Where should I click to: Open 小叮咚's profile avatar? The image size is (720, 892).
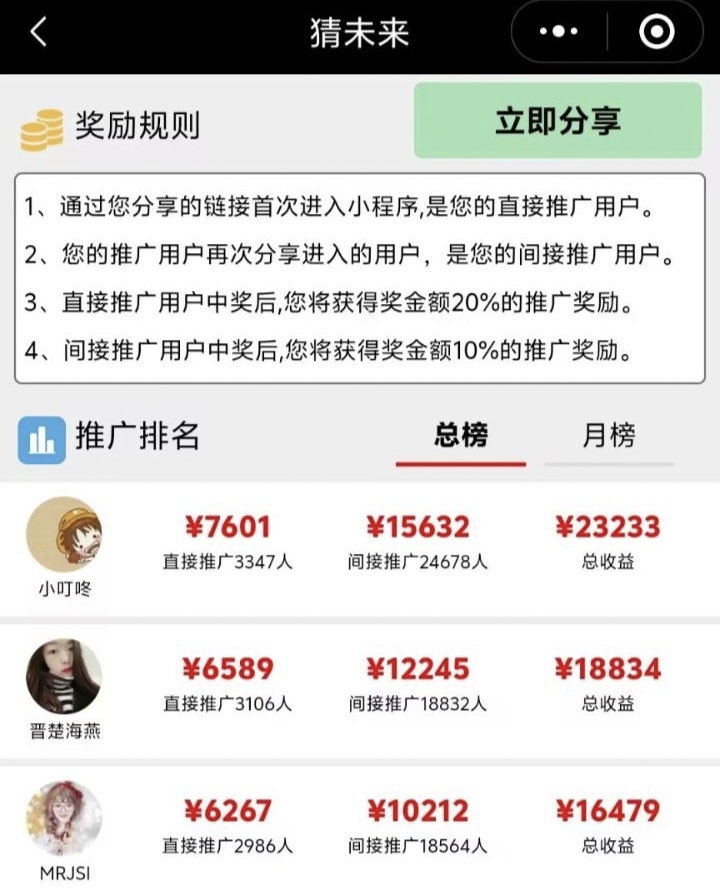click(x=65, y=537)
